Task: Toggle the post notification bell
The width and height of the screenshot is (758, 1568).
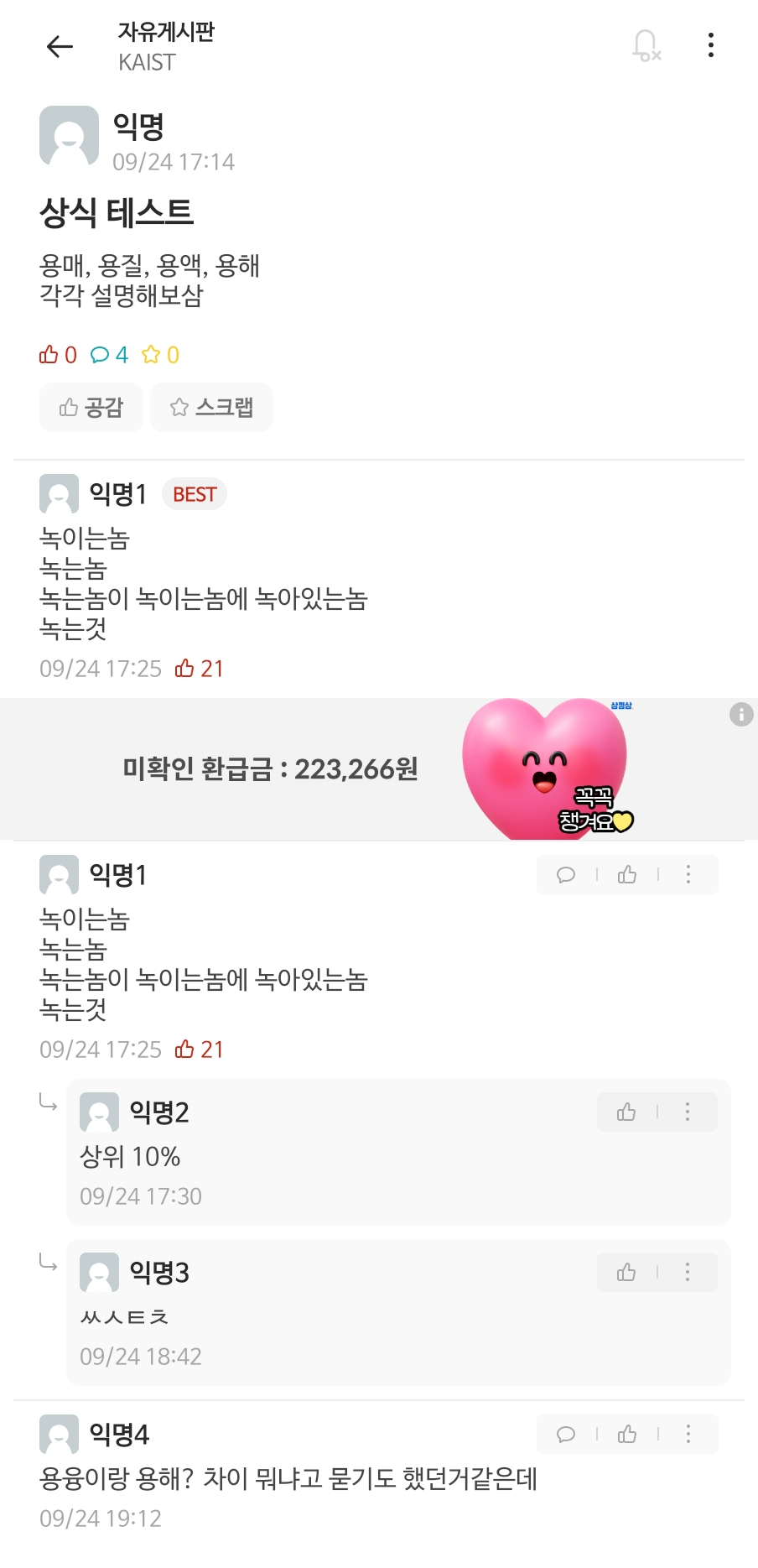Action: click(x=646, y=45)
